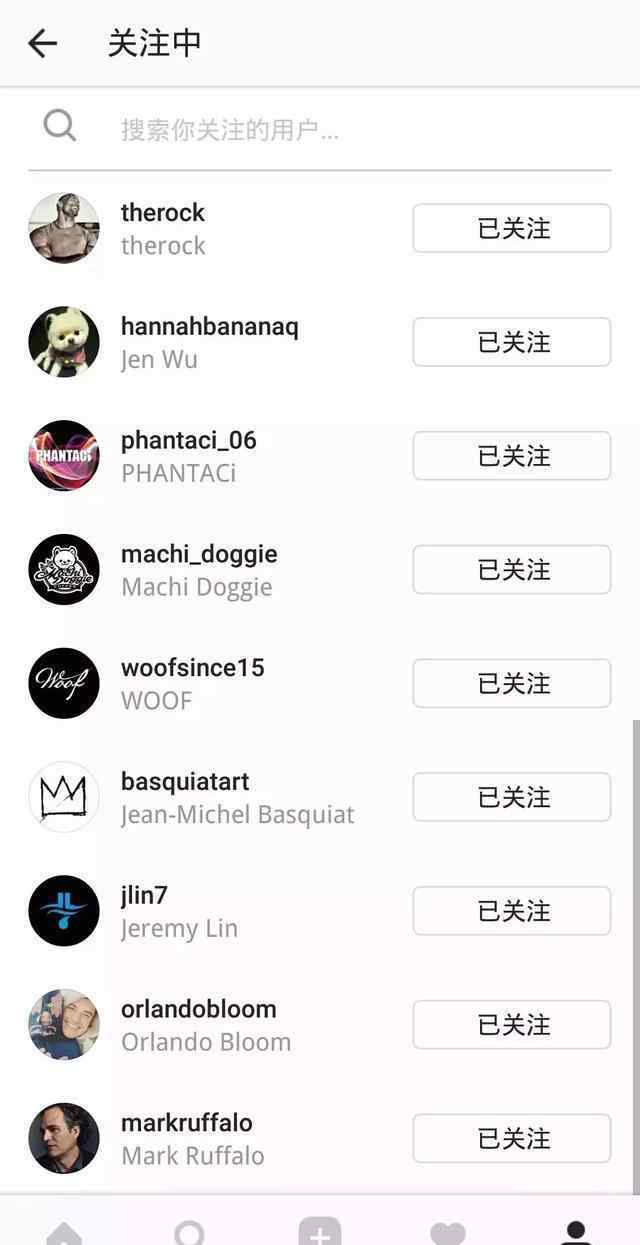Screen dimensions: 640x1245
Task: Unfollow jlin7 using the 已关注 button
Action: (511, 911)
